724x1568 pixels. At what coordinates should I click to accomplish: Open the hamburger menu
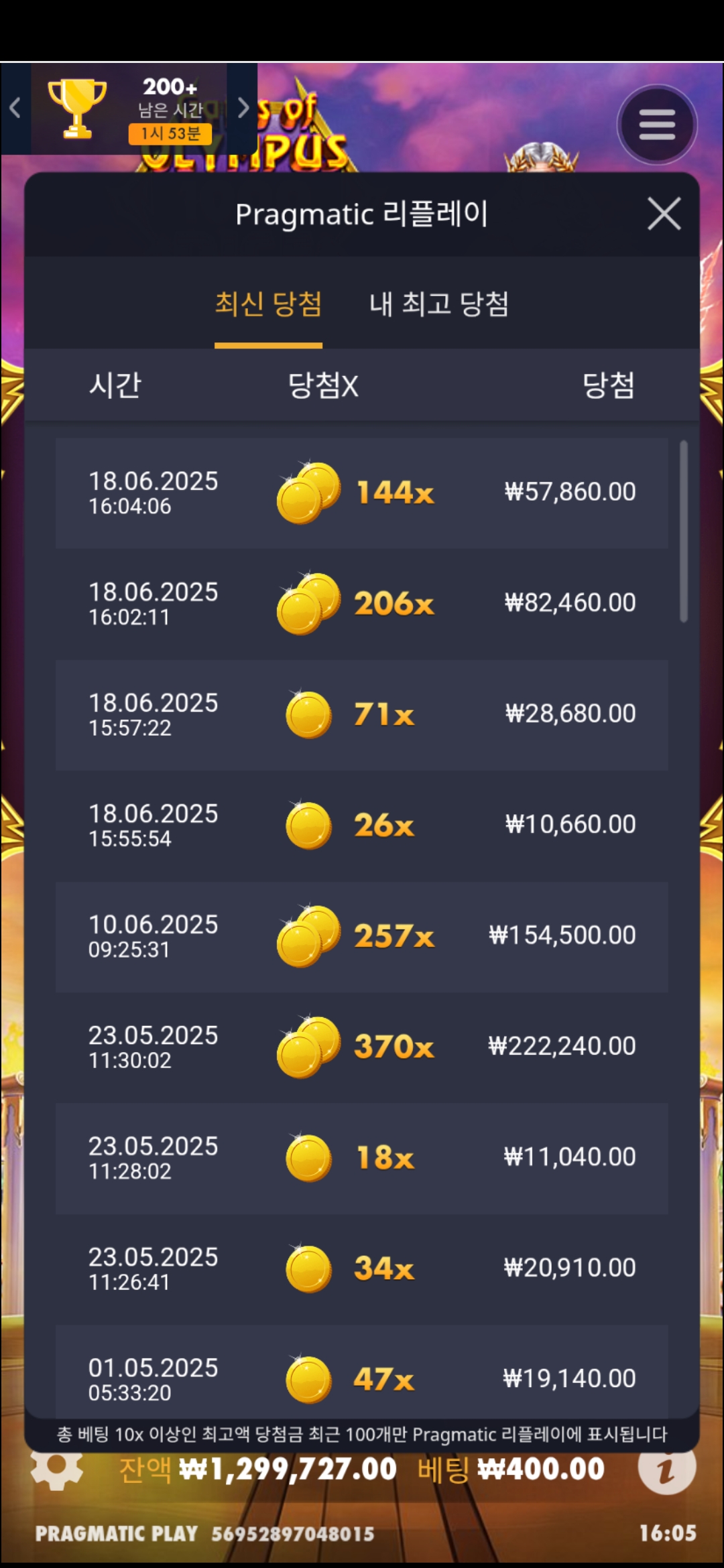click(656, 125)
